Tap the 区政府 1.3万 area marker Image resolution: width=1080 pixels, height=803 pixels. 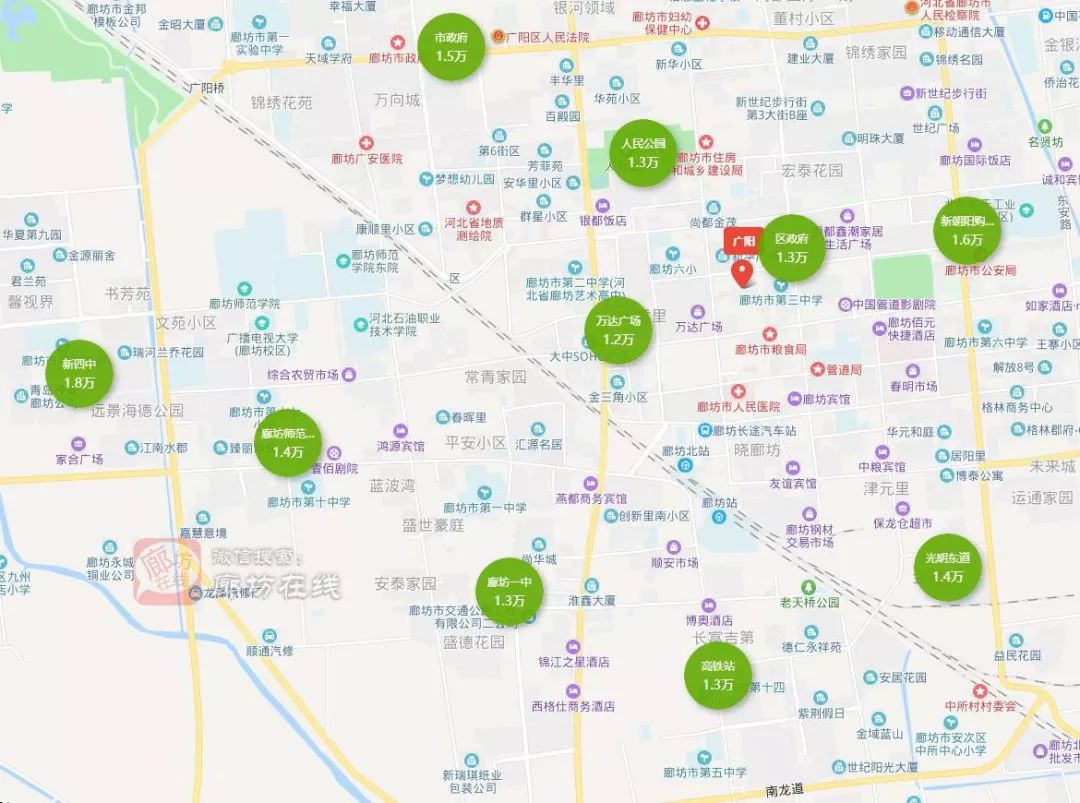[791, 248]
